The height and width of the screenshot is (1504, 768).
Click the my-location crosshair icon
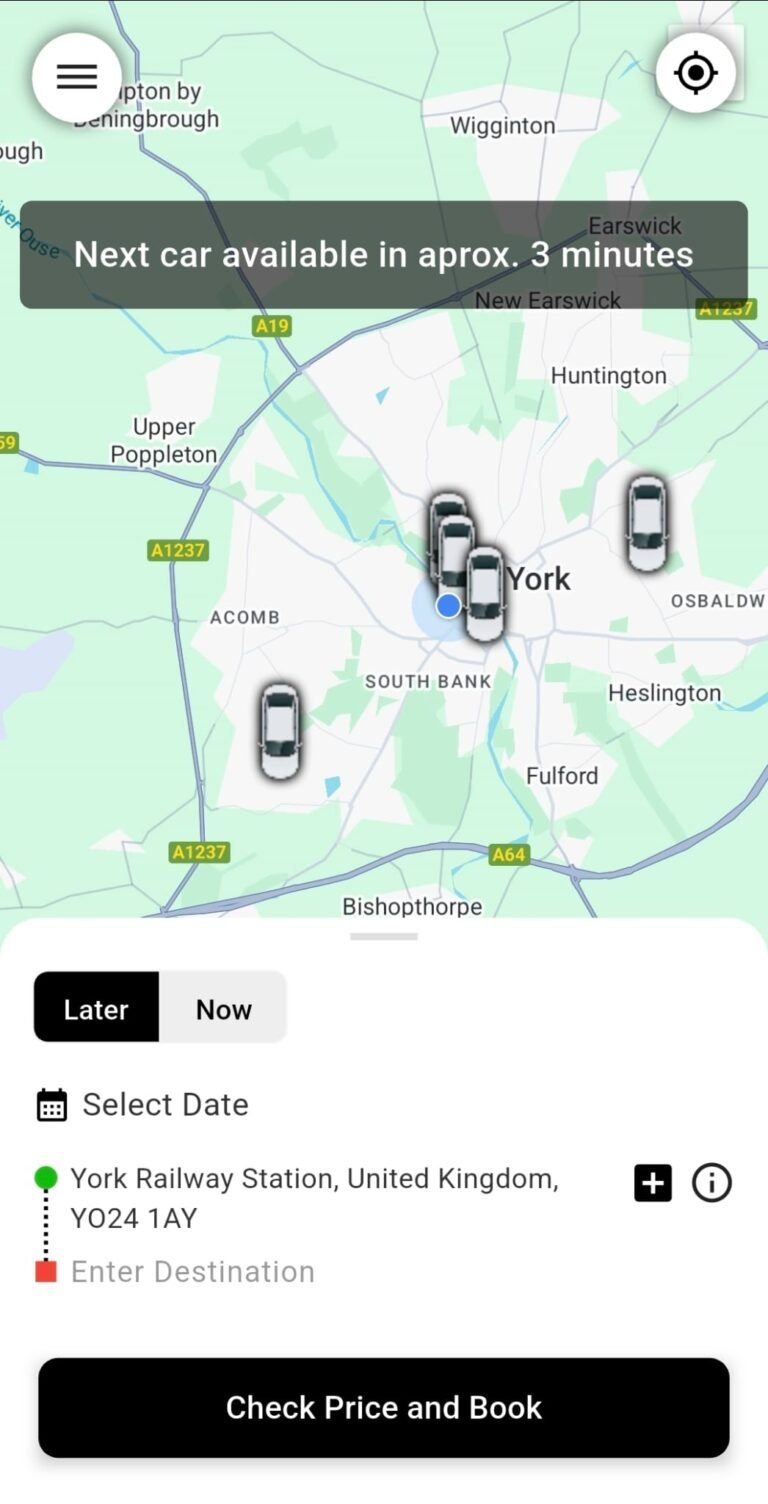point(696,71)
